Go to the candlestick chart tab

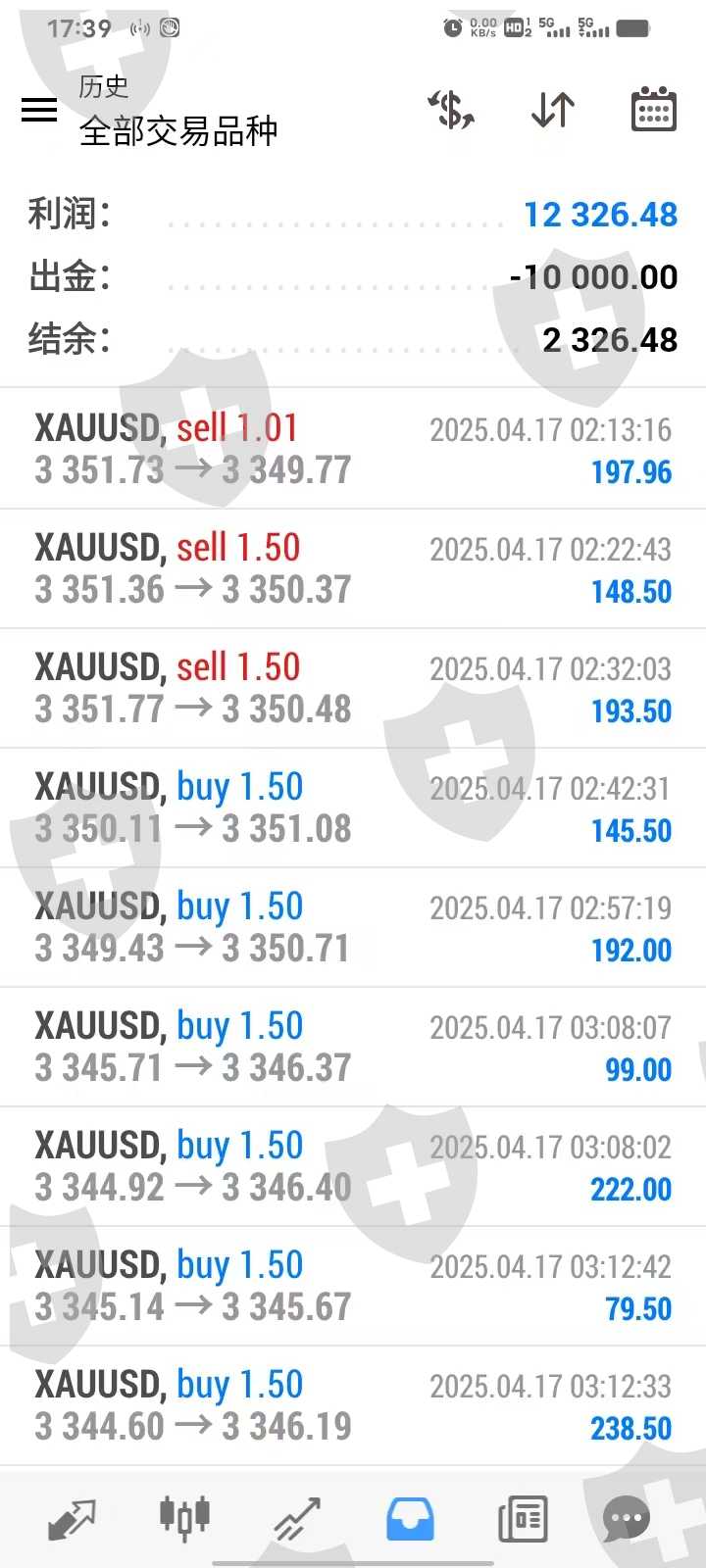pyautogui.click(x=184, y=1519)
